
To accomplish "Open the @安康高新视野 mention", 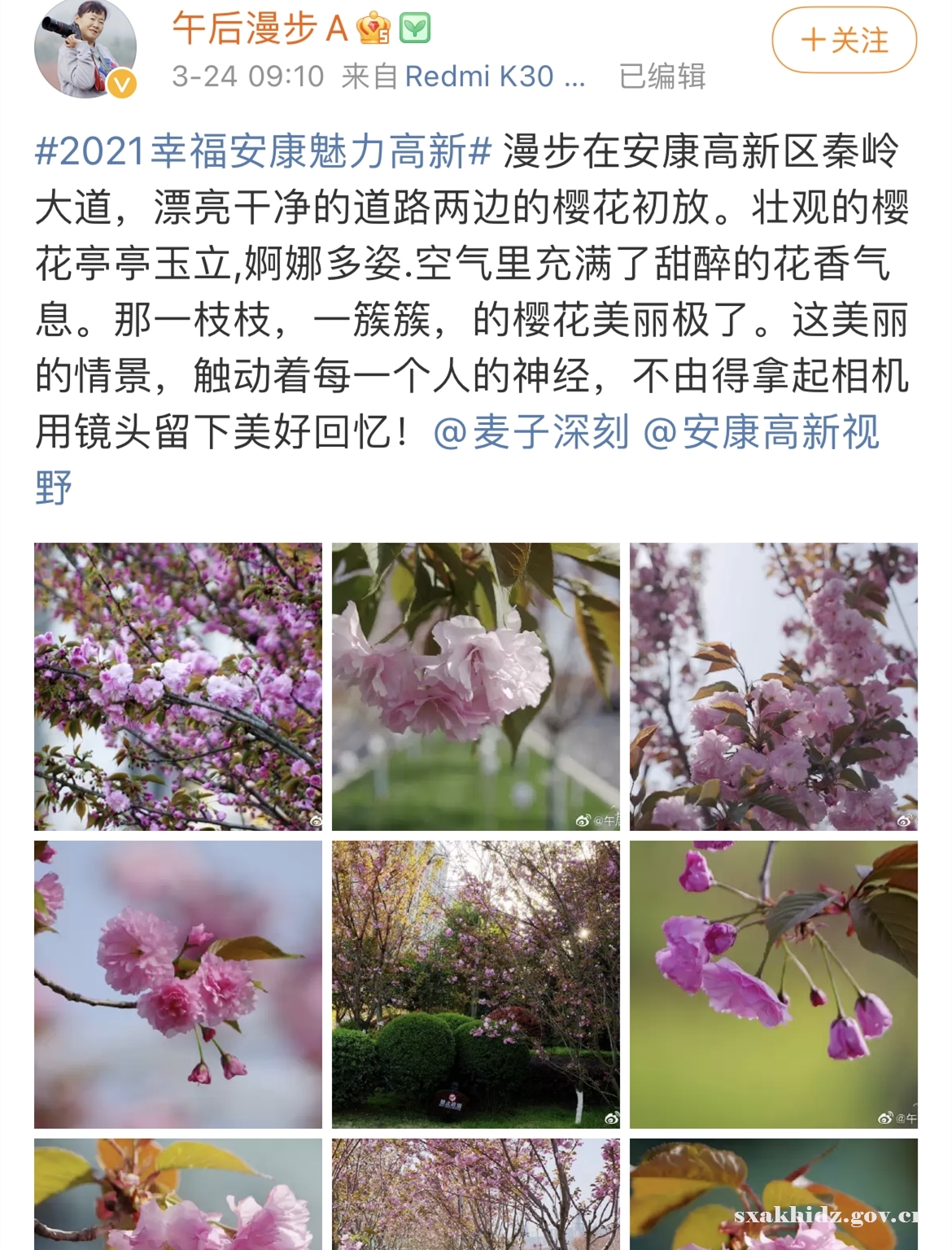I will [761, 432].
